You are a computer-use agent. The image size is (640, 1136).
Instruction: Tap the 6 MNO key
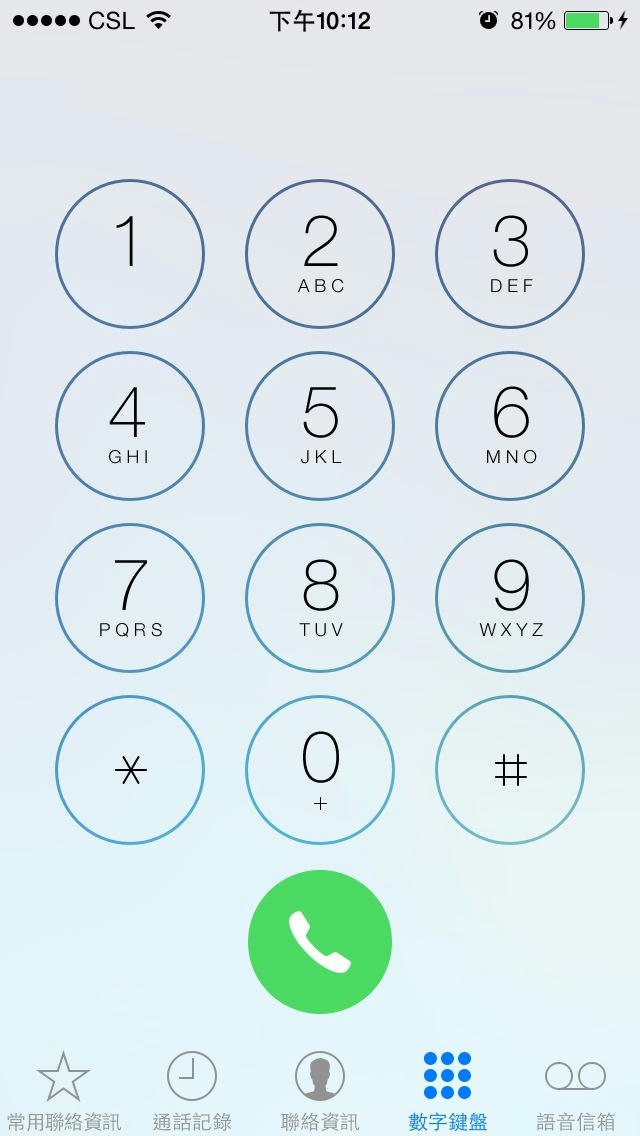coord(510,426)
